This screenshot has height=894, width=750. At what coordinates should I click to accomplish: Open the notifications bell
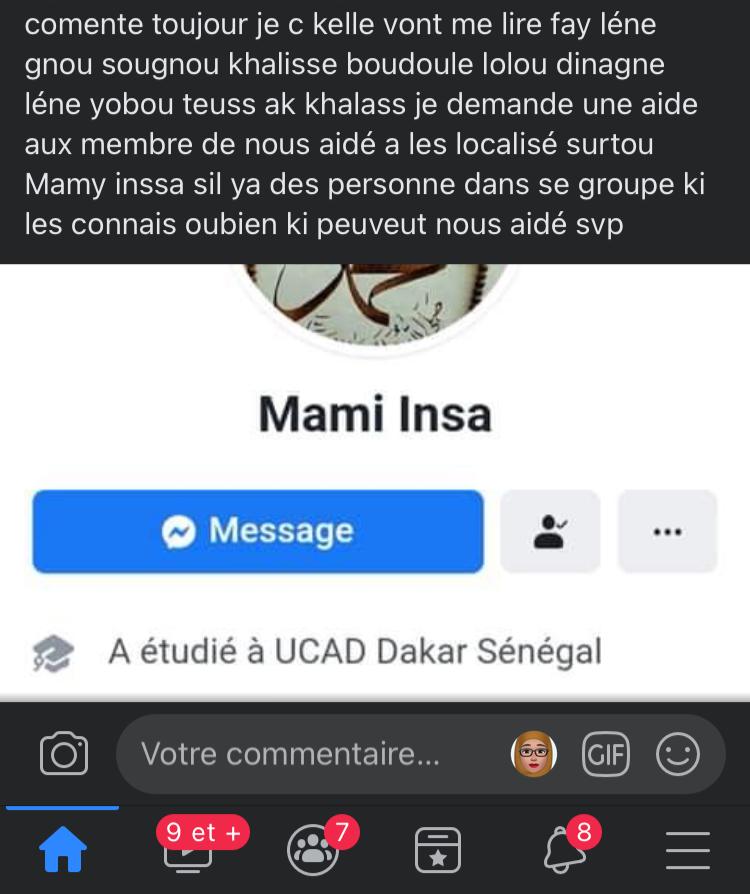tap(564, 850)
